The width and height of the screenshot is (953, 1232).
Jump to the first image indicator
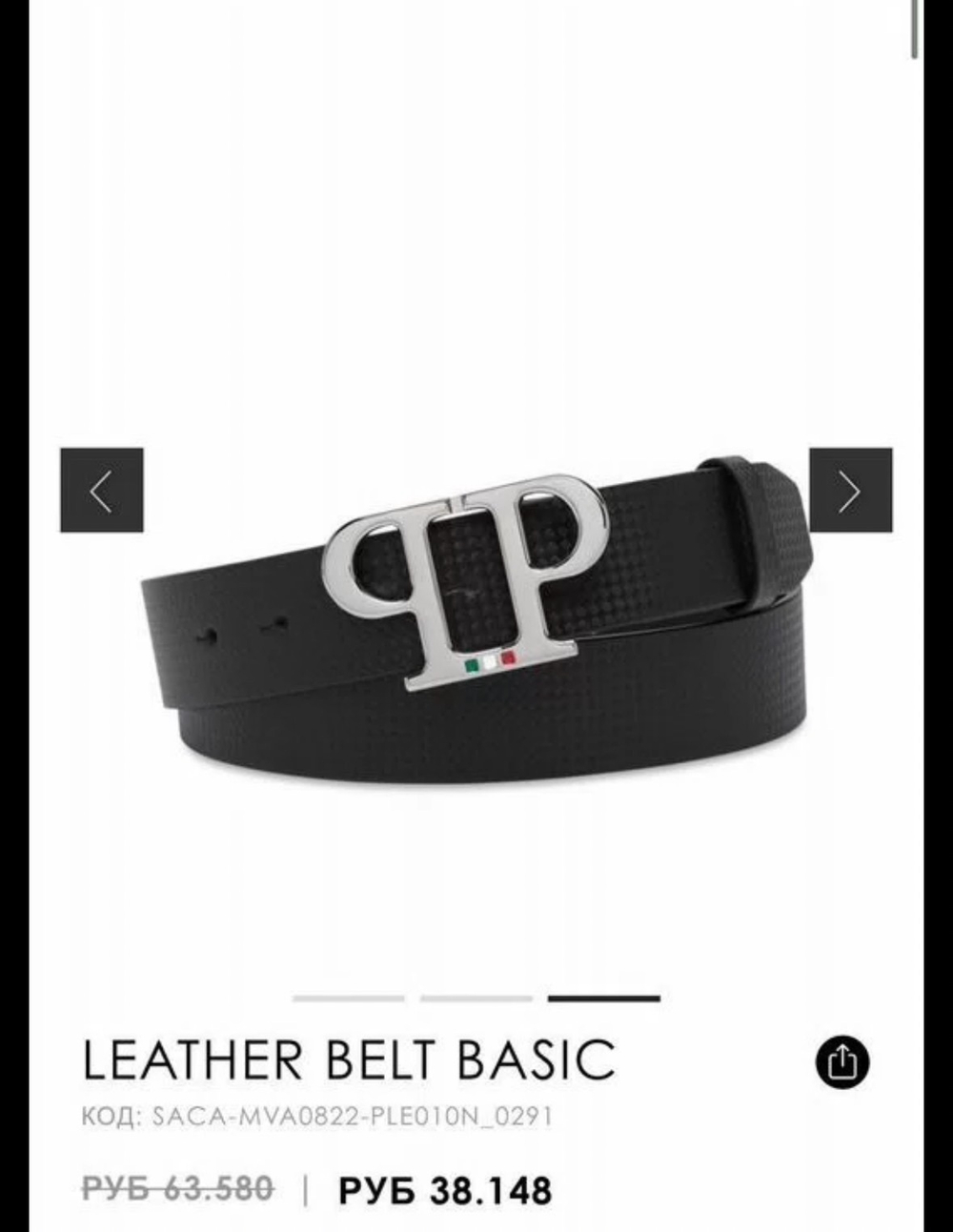pos(348,999)
